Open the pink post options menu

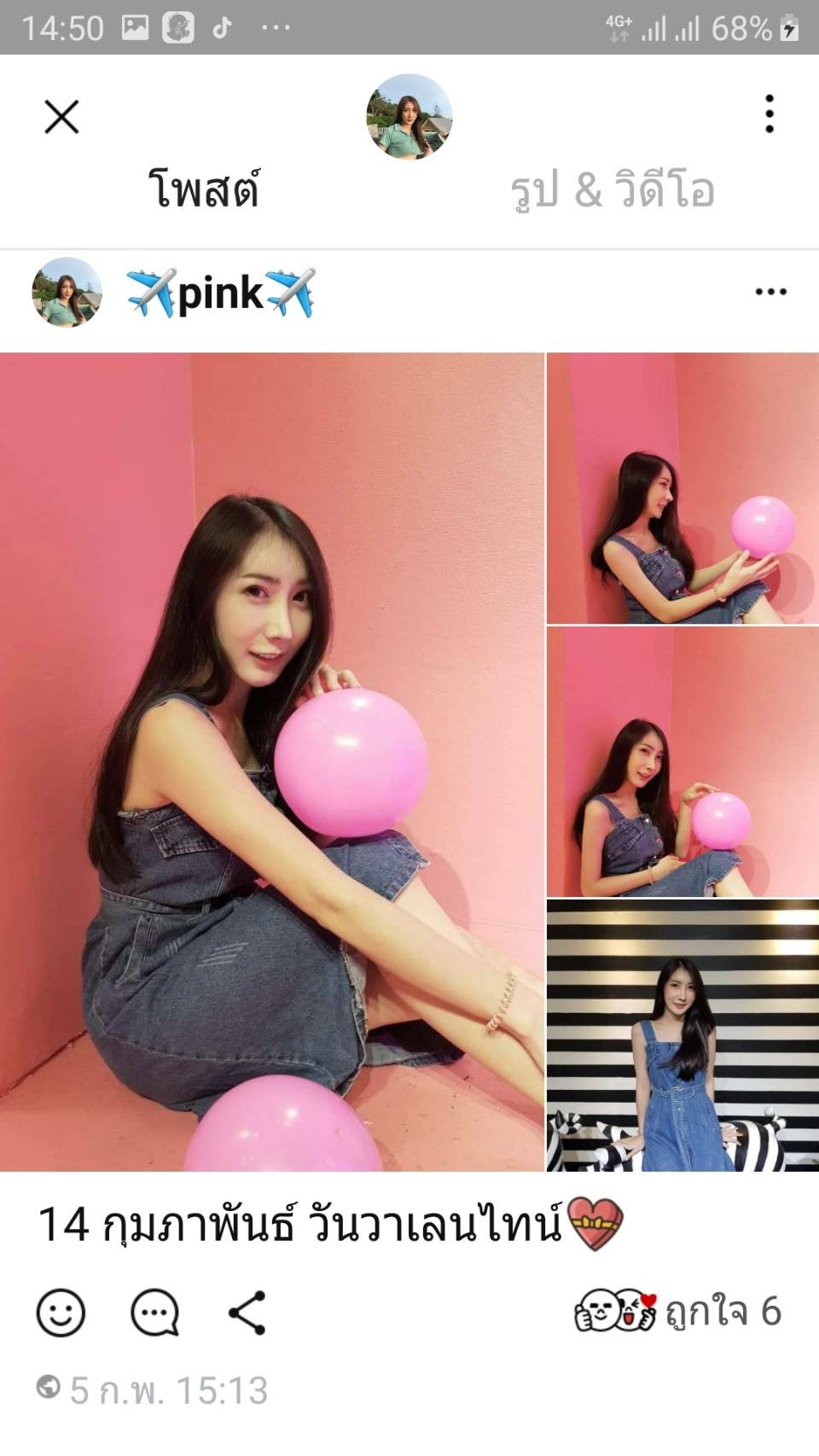[x=771, y=292]
